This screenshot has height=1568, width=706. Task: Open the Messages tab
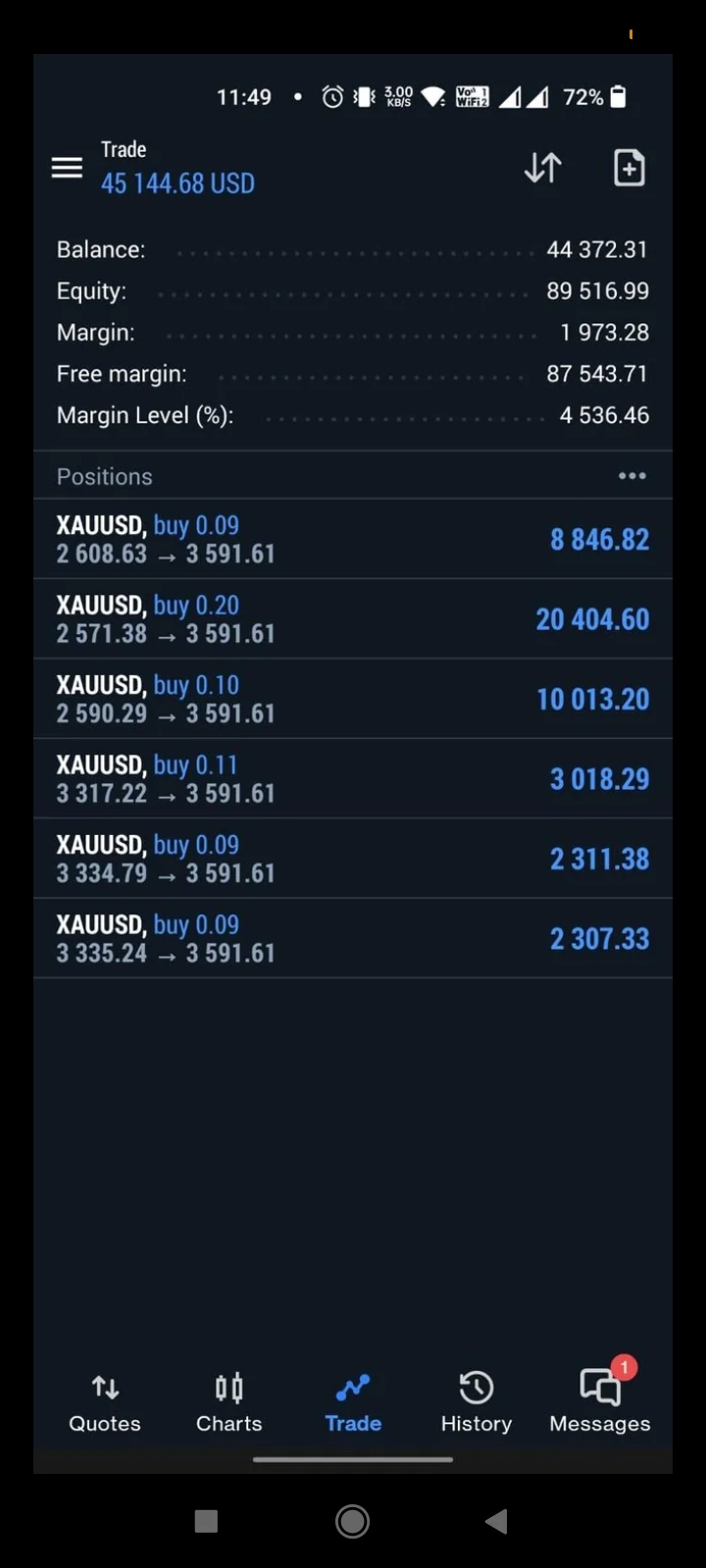[x=600, y=1402]
